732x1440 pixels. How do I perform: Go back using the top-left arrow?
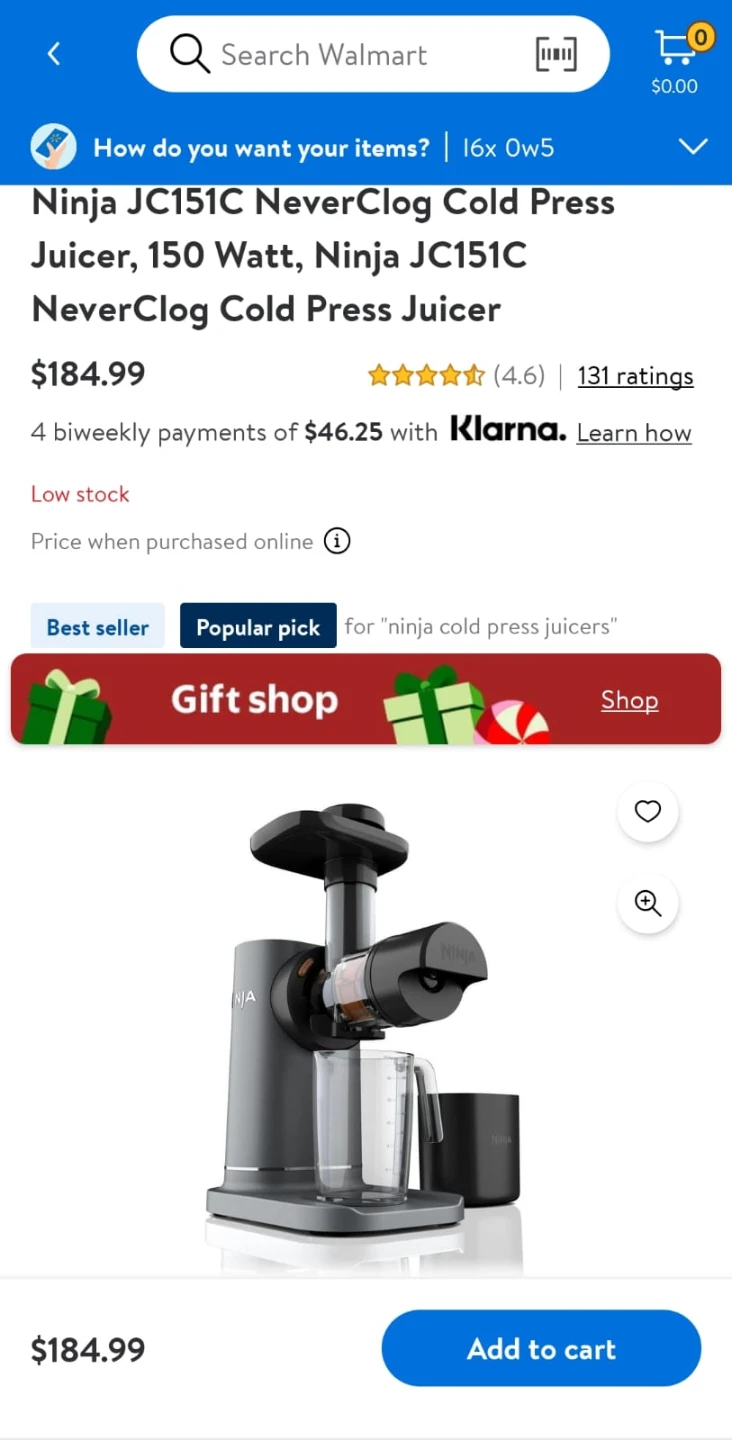[x=54, y=54]
